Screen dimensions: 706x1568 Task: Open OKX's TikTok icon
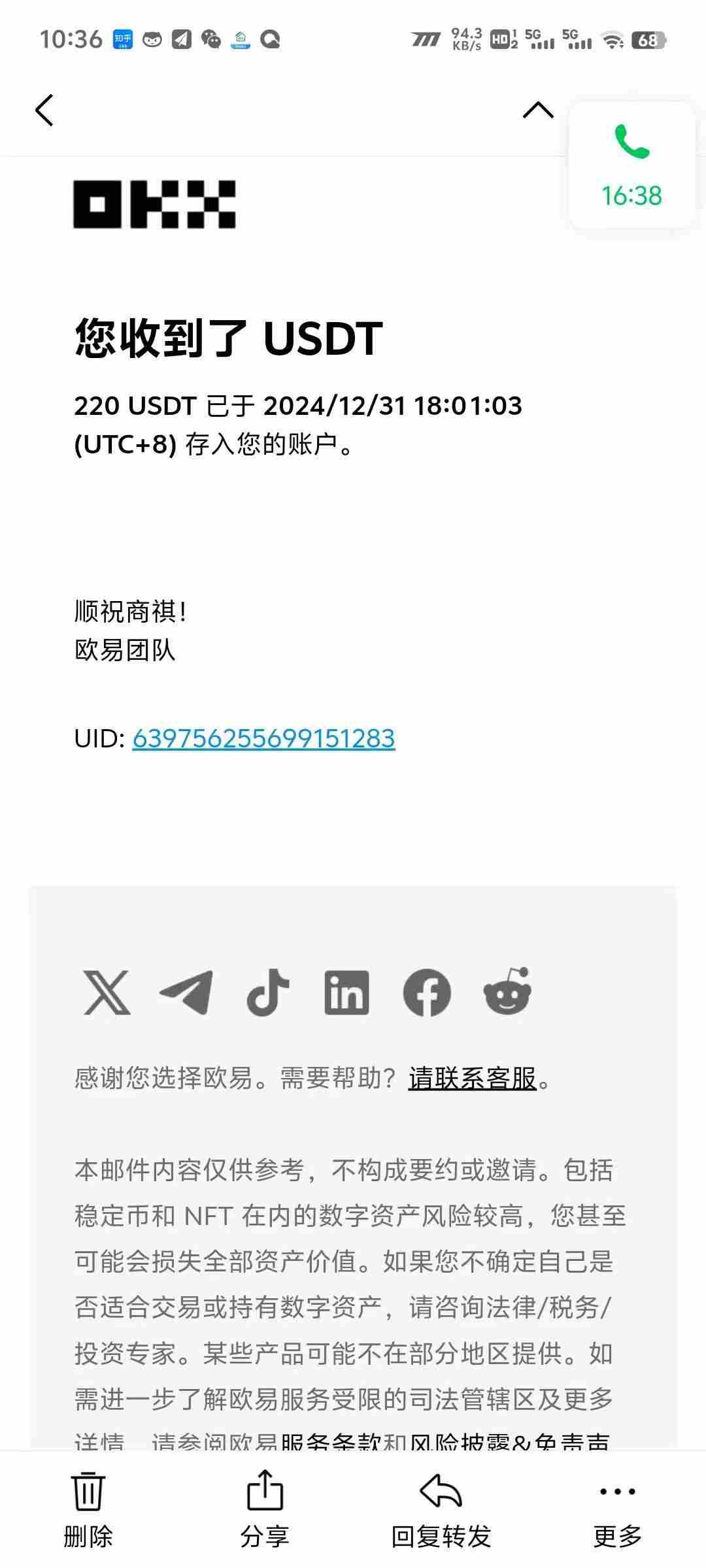[267, 992]
